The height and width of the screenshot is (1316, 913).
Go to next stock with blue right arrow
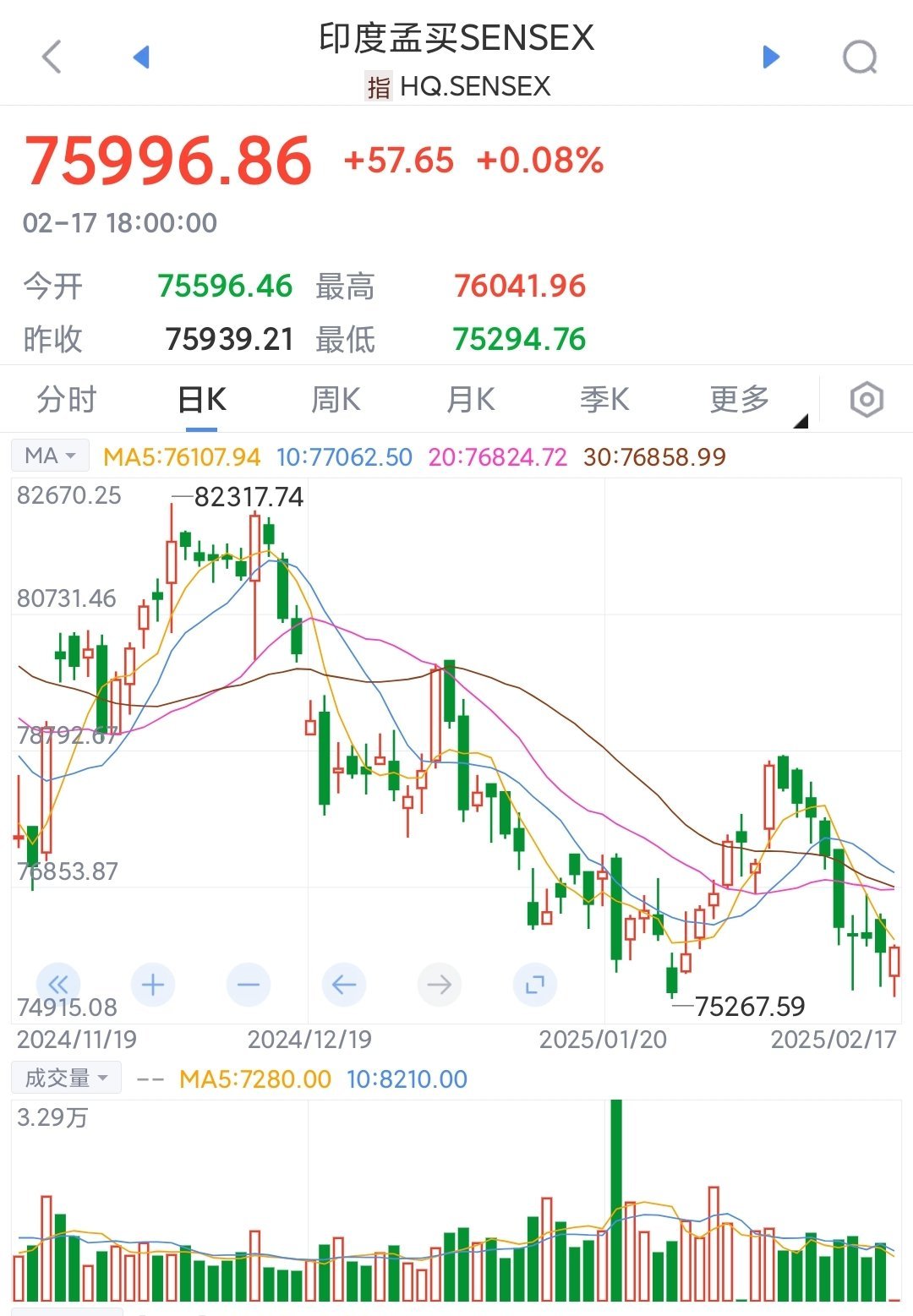pyautogui.click(x=770, y=56)
